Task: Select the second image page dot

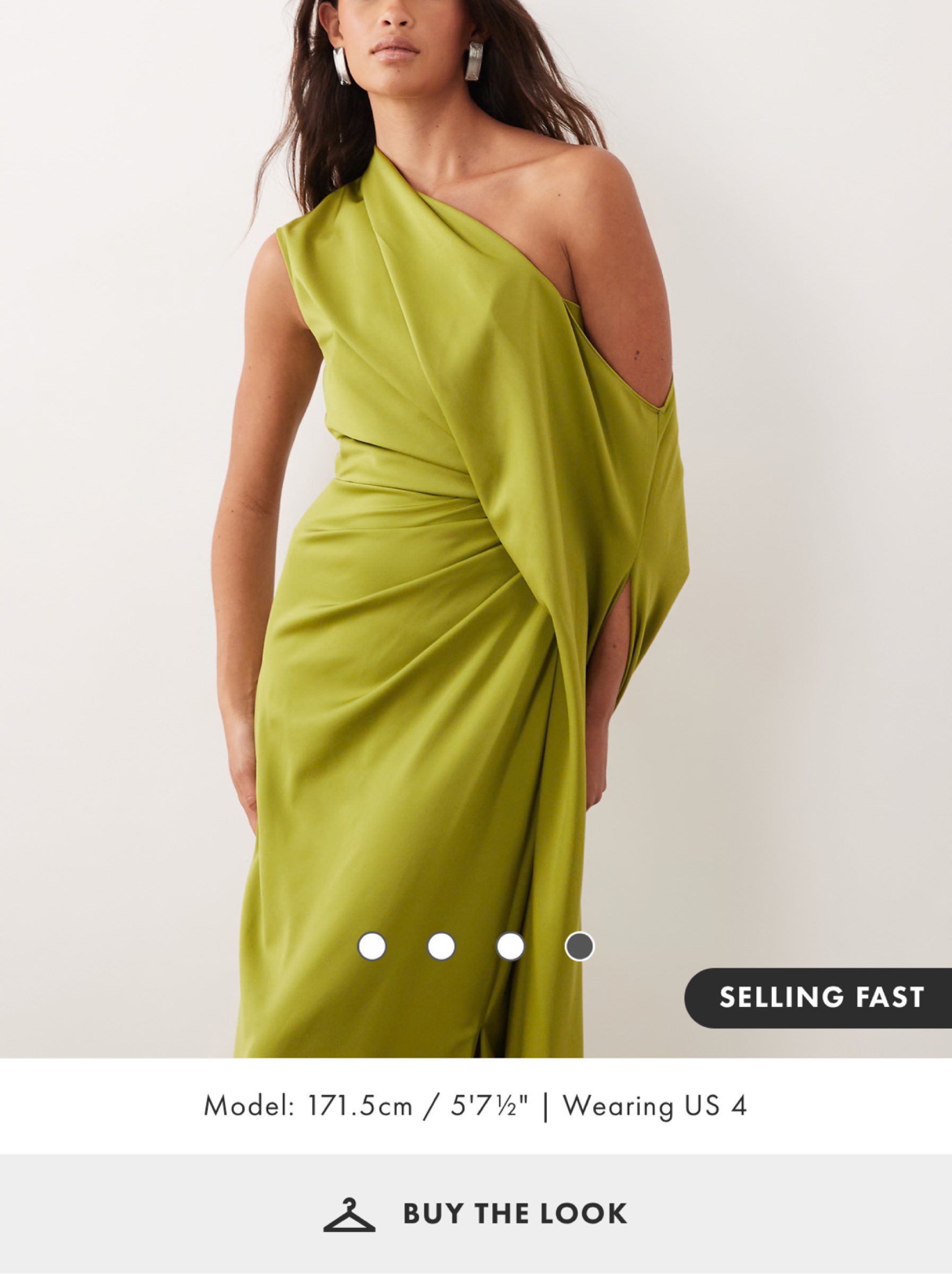Action: point(441,946)
